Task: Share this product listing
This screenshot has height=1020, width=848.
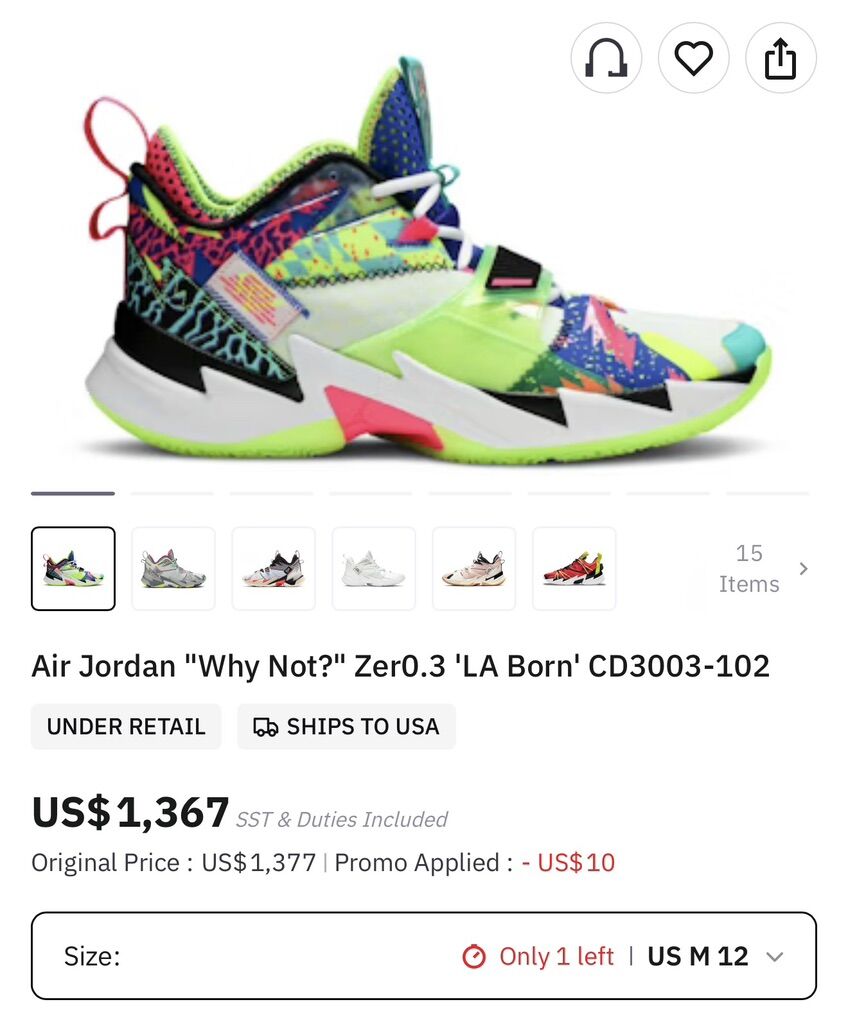Action: pyautogui.click(x=780, y=59)
